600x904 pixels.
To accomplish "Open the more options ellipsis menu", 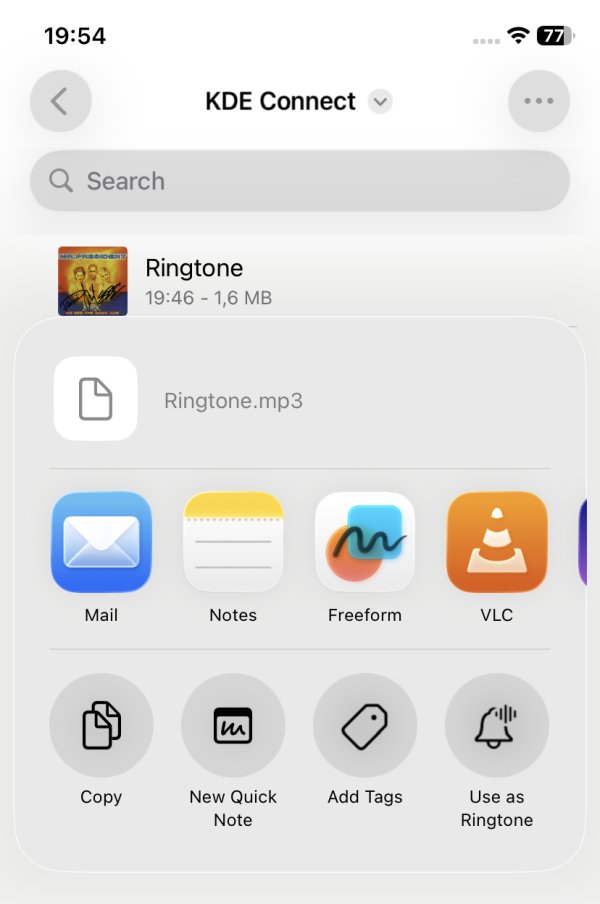I will pos(539,101).
